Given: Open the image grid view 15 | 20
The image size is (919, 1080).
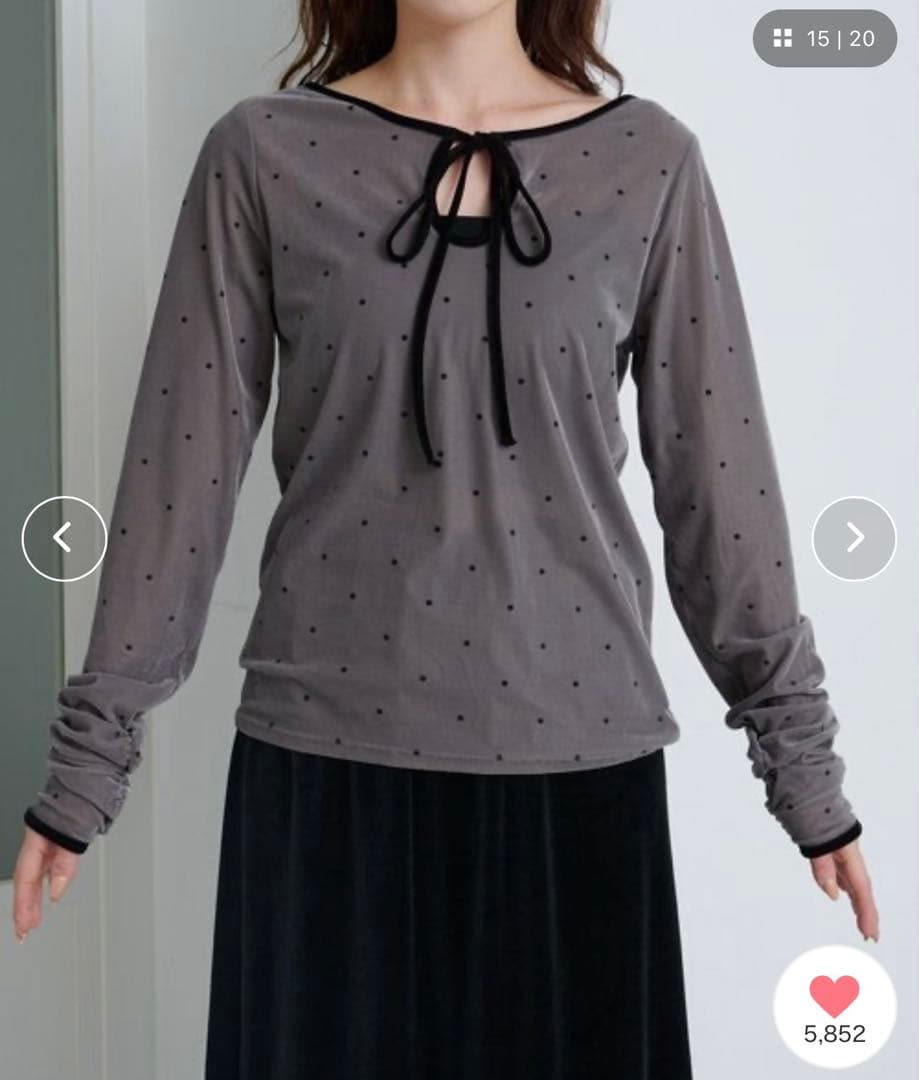Looking at the screenshot, I should pyautogui.click(x=825, y=39).
